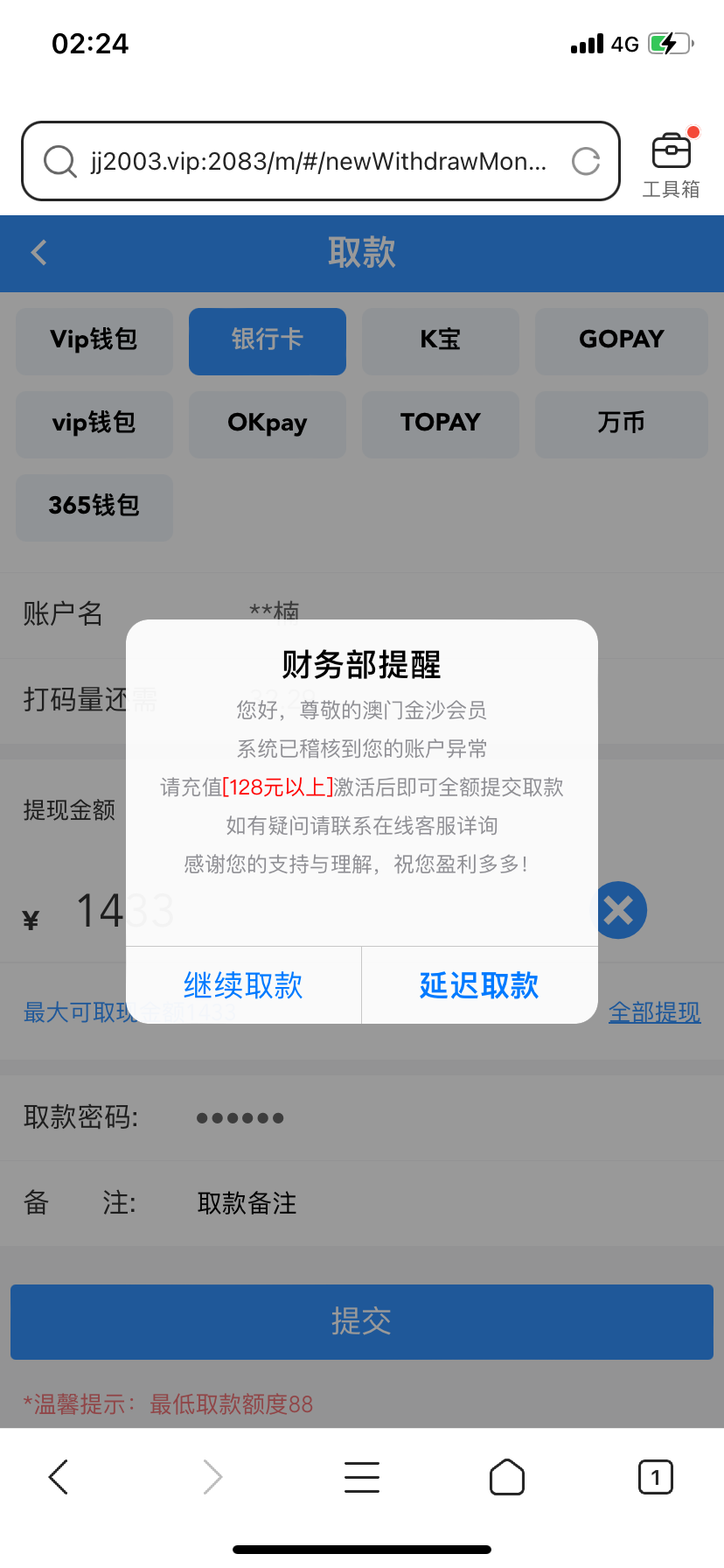Go back from the 取款 page

click(x=38, y=253)
